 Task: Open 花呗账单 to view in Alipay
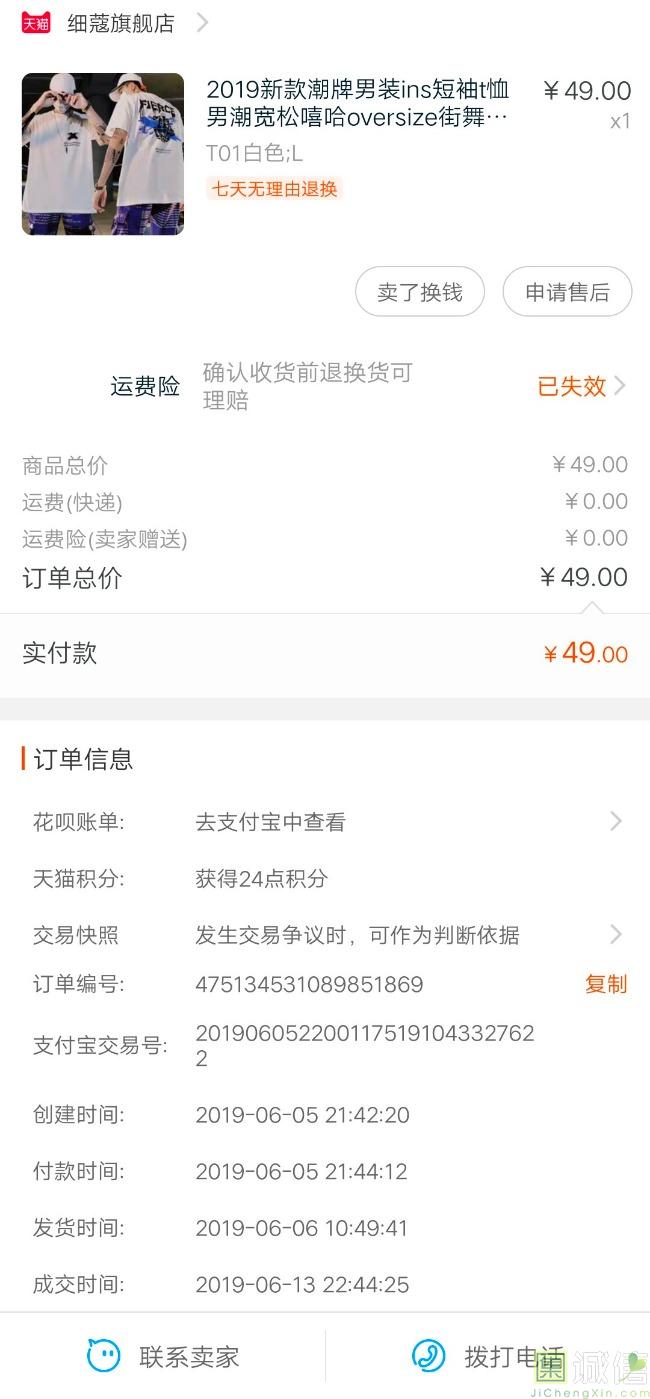(x=325, y=822)
